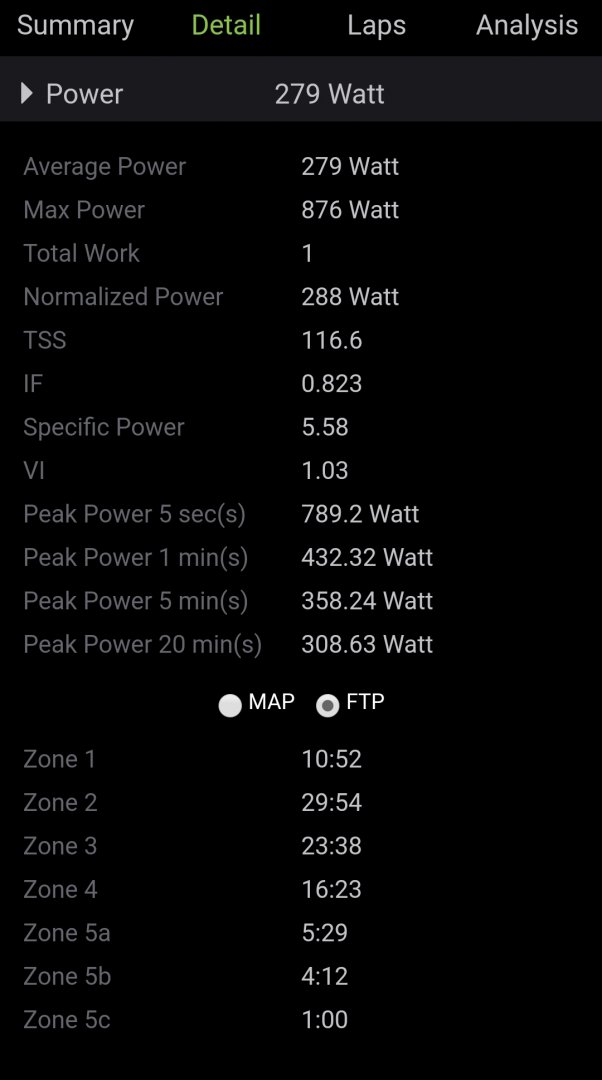Switch to the Summary tab
The image size is (602, 1080).
(x=75, y=25)
